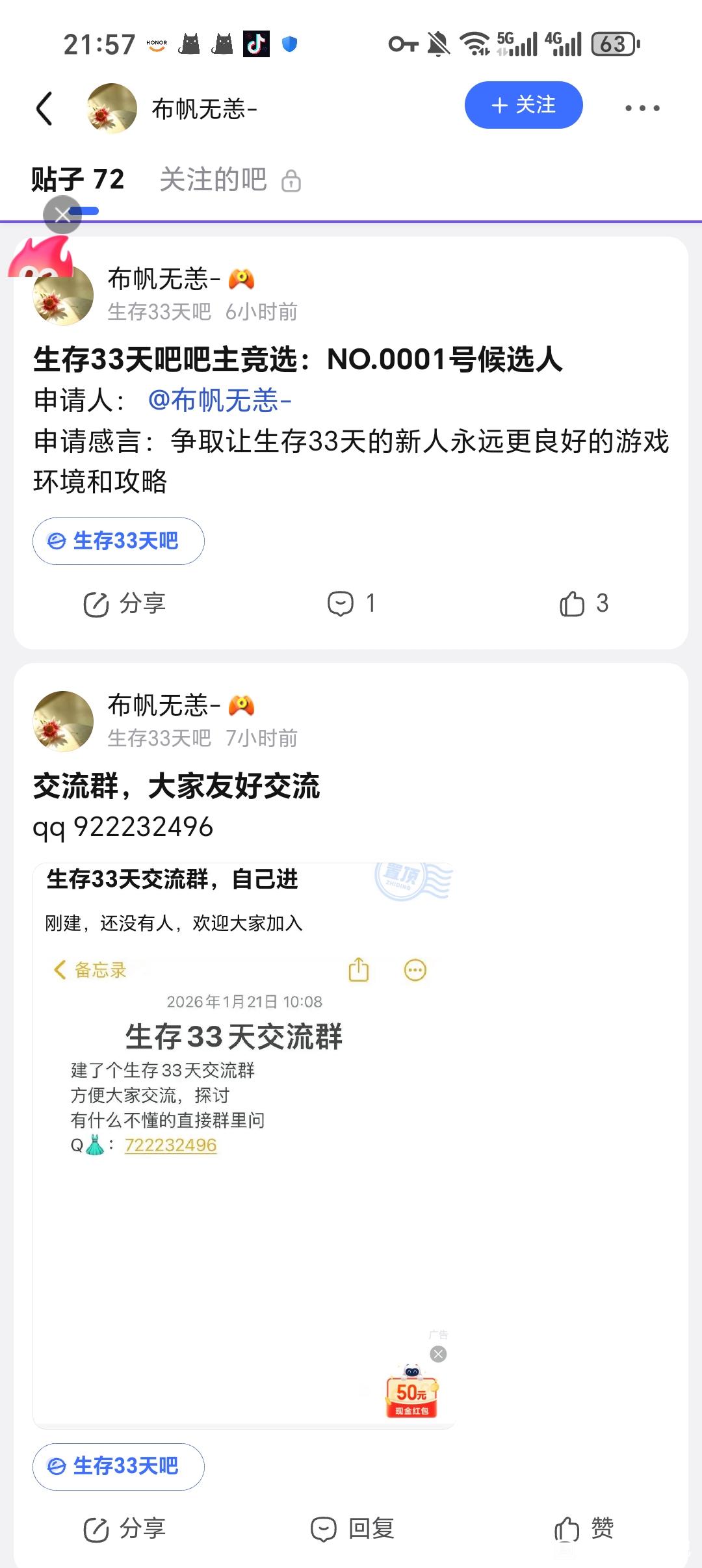Open the profile avatar in the top bar

112,108
